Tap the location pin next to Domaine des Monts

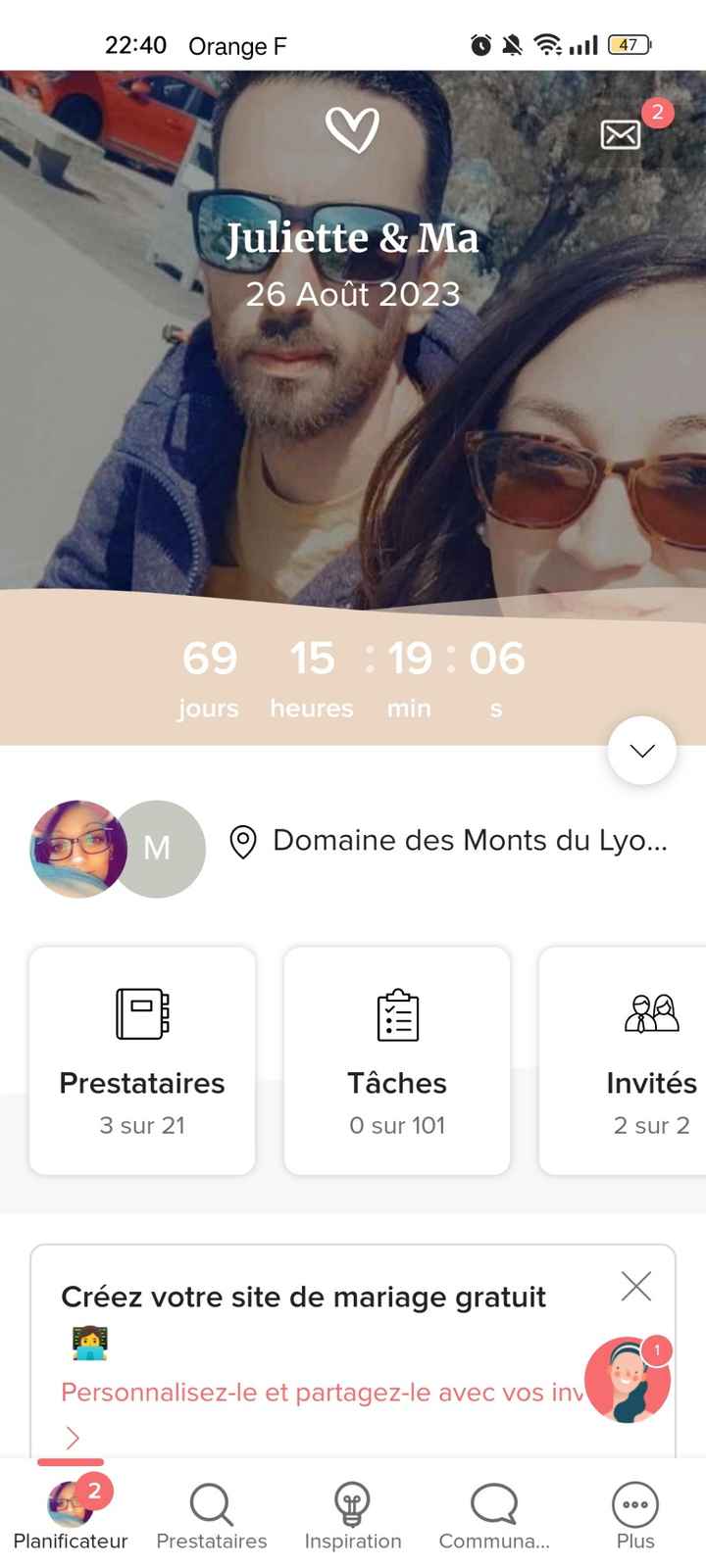pyautogui.click(x=244, y=841)
